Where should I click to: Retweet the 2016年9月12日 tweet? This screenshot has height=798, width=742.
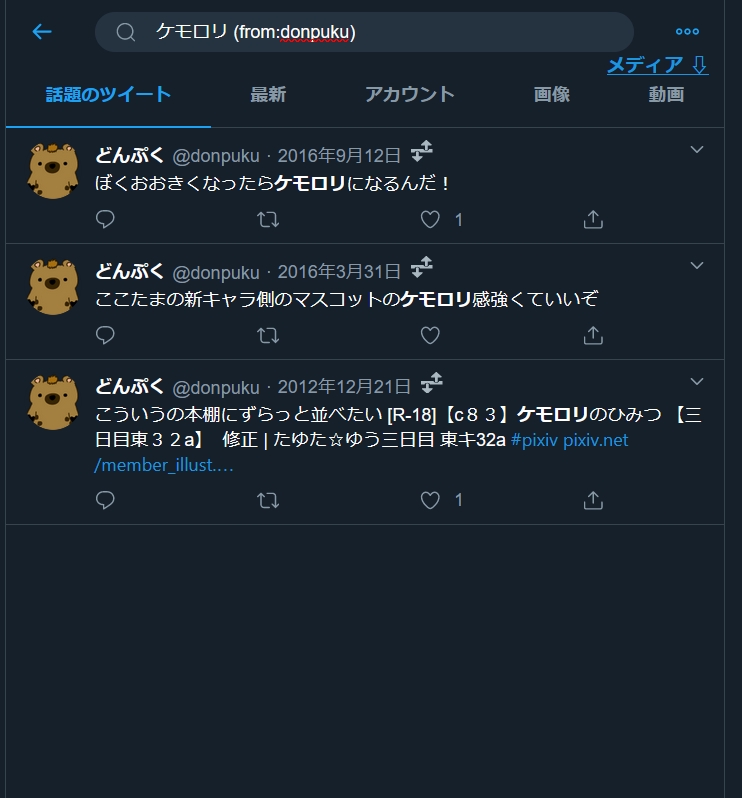[x=268, y=219]
